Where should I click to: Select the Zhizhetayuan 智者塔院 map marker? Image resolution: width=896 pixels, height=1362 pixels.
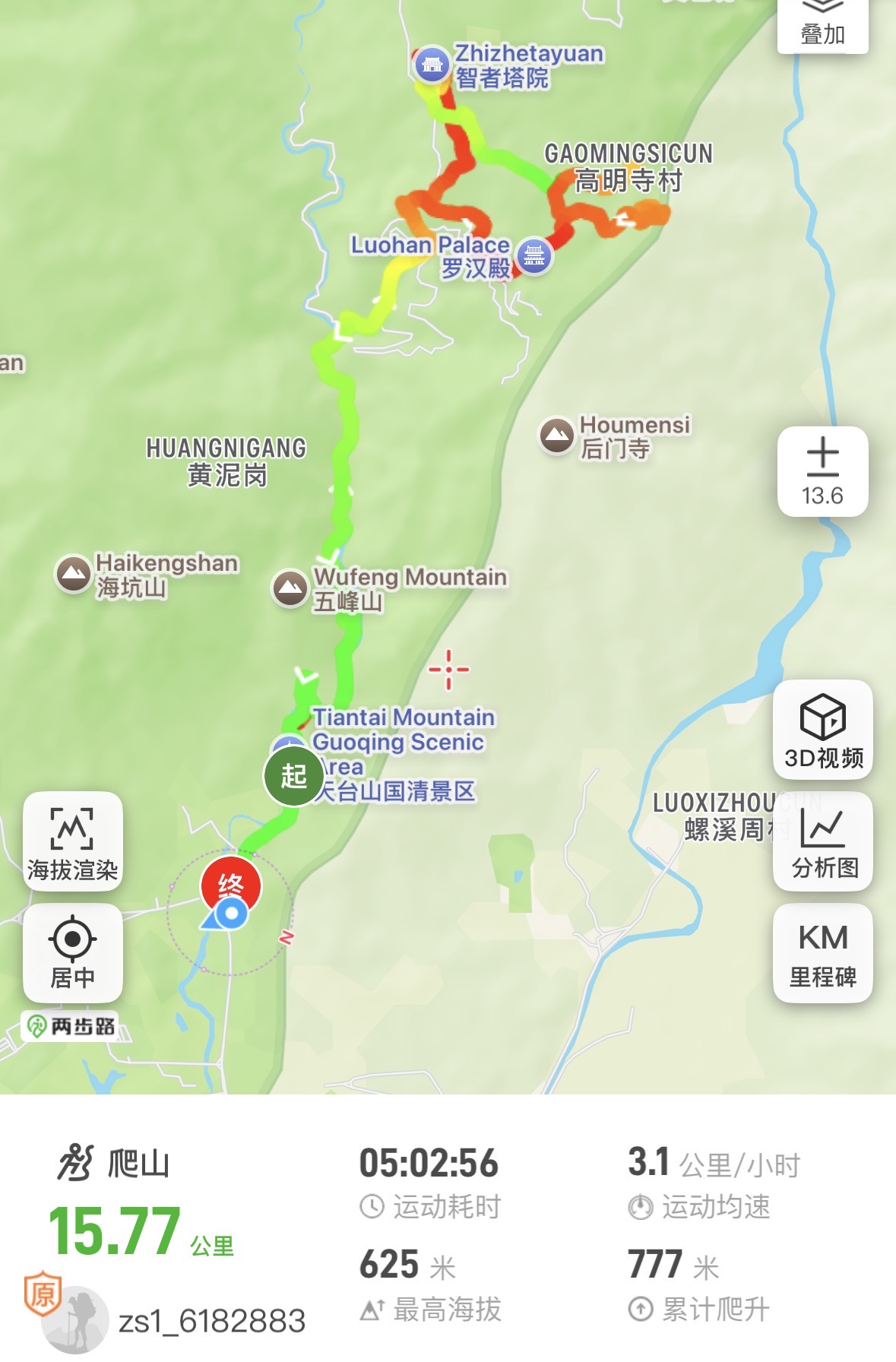(432, 65)
